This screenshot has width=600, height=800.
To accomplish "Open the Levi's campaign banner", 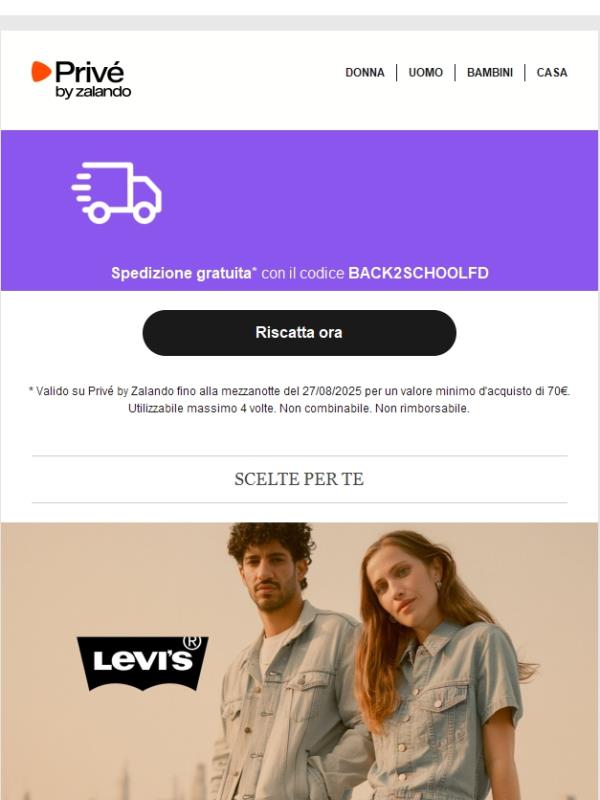I will 300,660.
